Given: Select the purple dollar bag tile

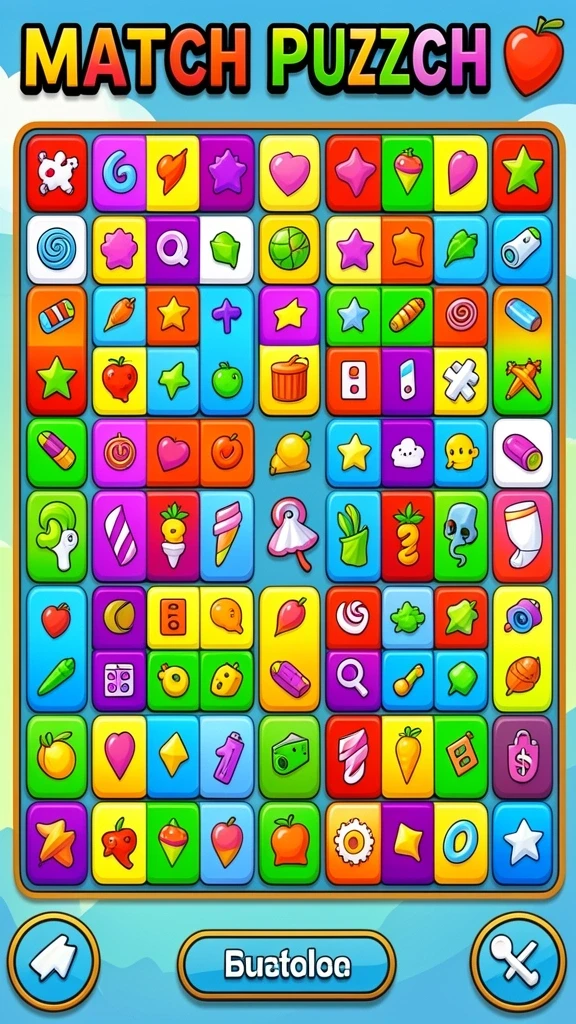Looking at the screenshot, I should point(522,757).
